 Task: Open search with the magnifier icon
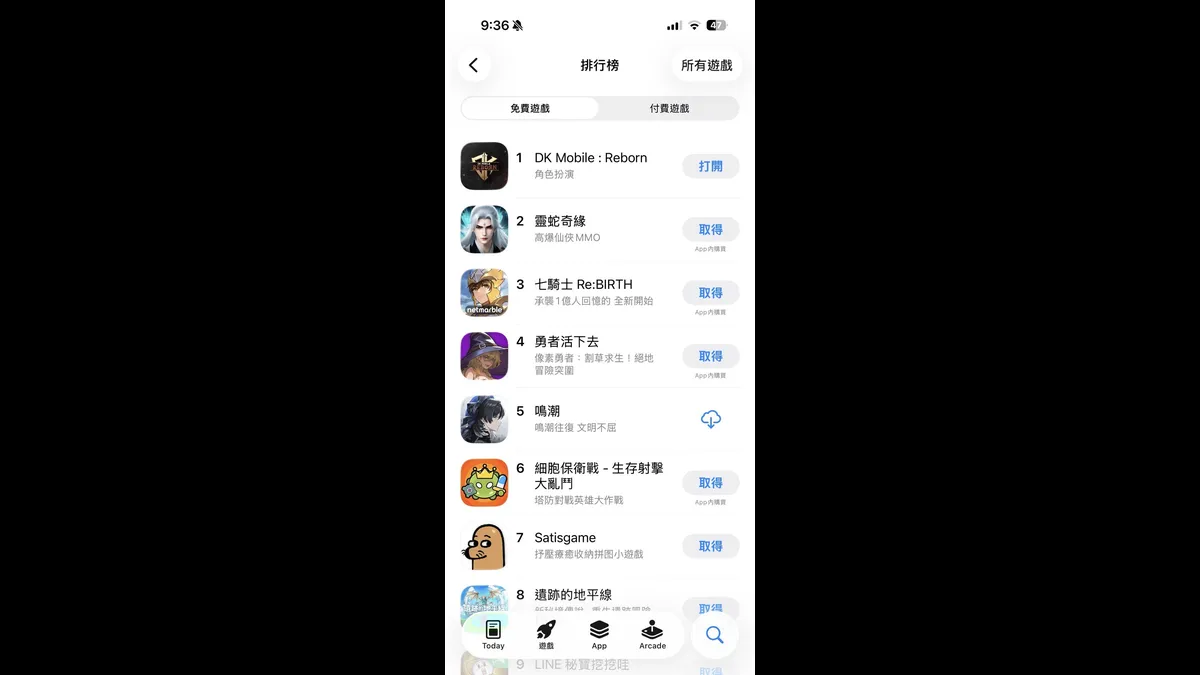pyautogui.click(x=714, y=635)
